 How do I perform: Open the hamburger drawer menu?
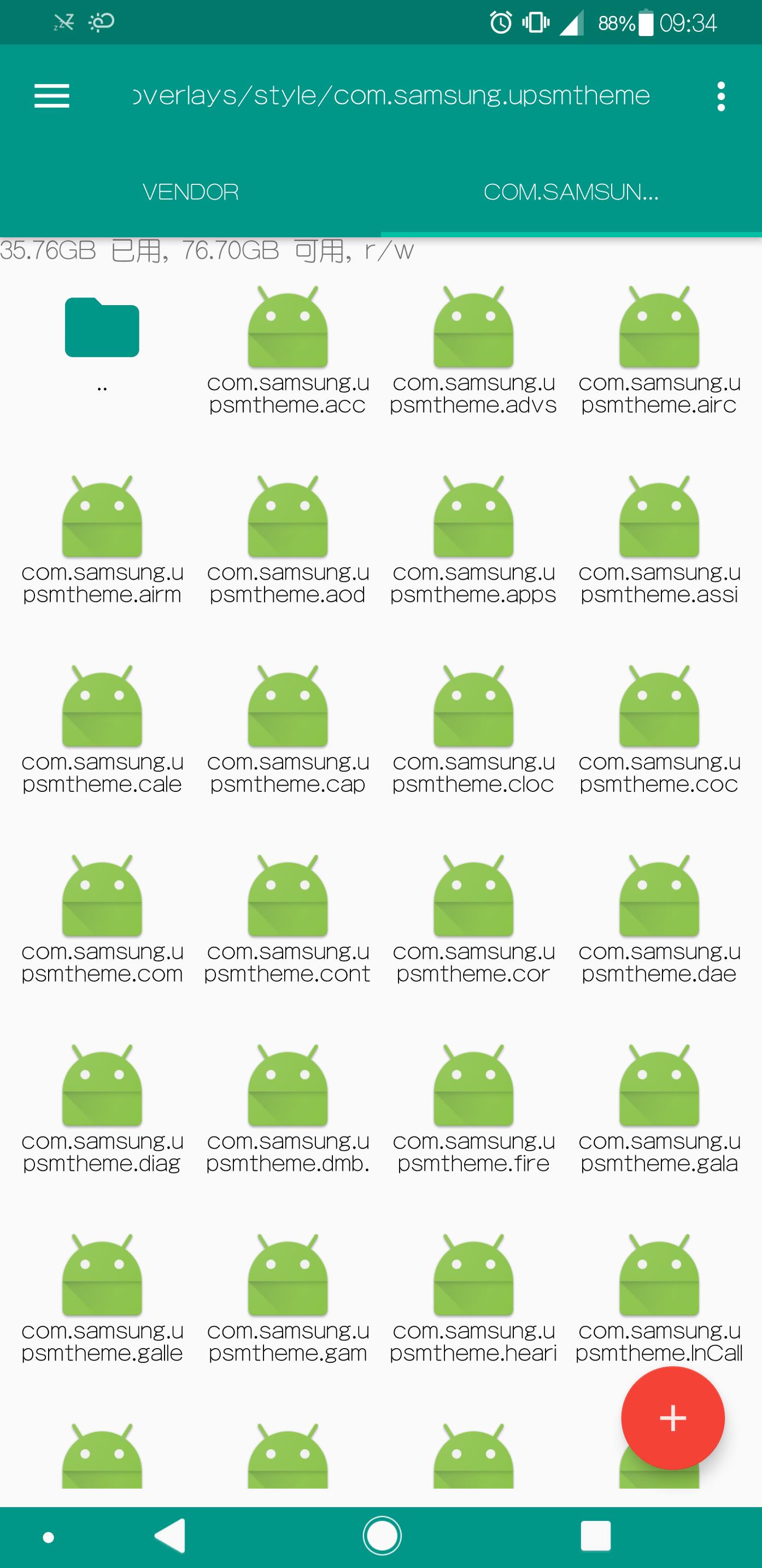coord(52,96)
